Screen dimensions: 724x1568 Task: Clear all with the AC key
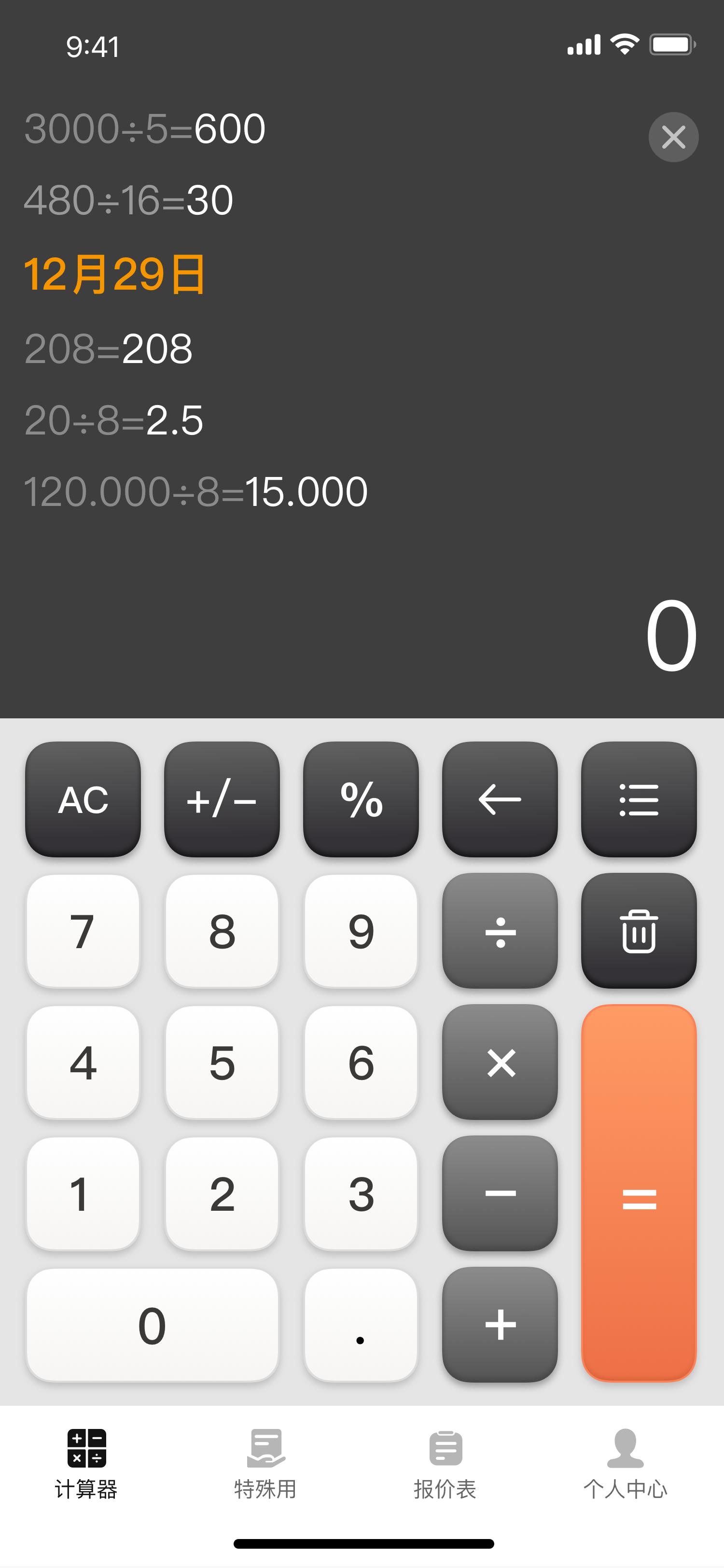(x=84, y=798)
